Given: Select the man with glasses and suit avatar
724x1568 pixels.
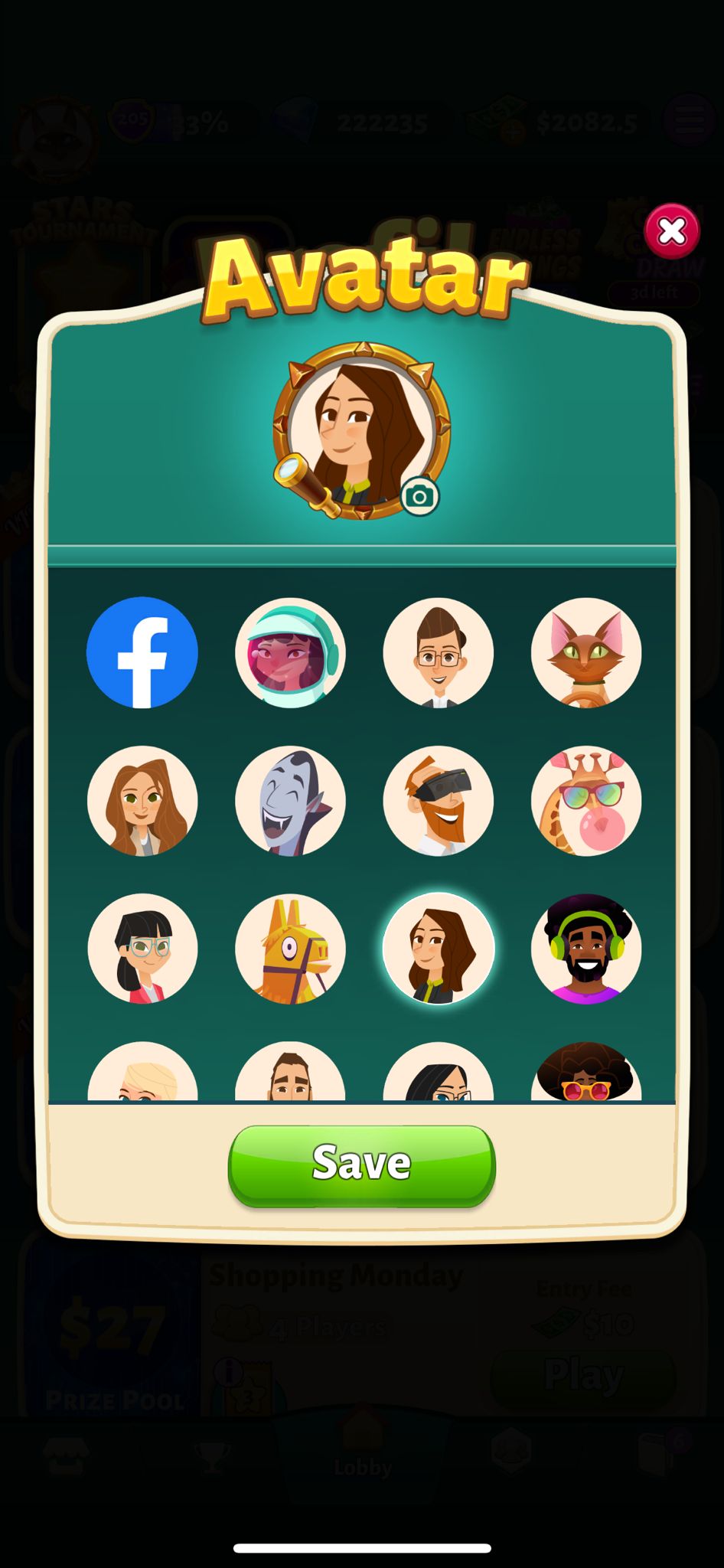Looking at the screenshot, I should pyautogui.click(x=439, y=652).
